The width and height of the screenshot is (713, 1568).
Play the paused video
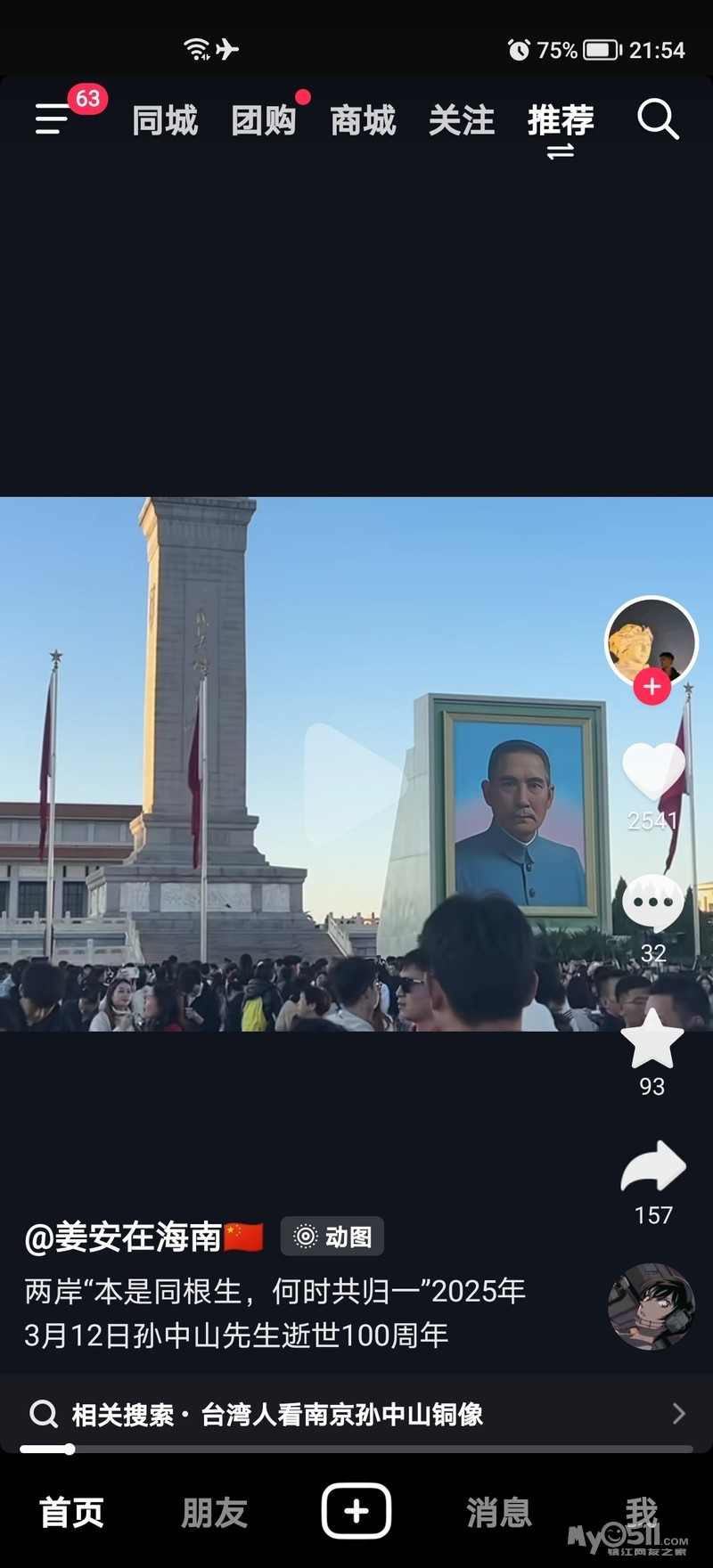[355, 784]
